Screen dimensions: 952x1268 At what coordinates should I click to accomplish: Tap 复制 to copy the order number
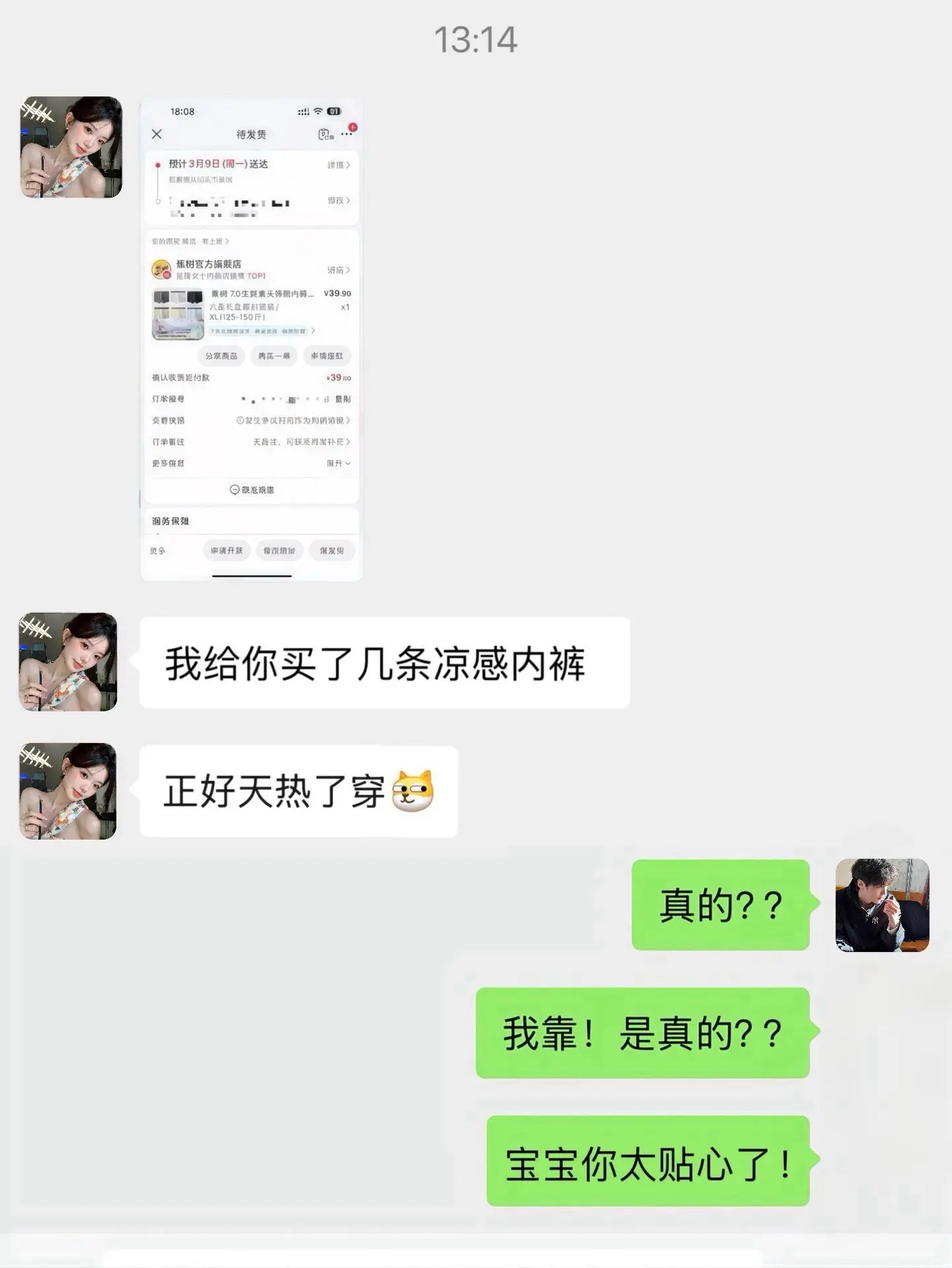click(x=342, y=399)
